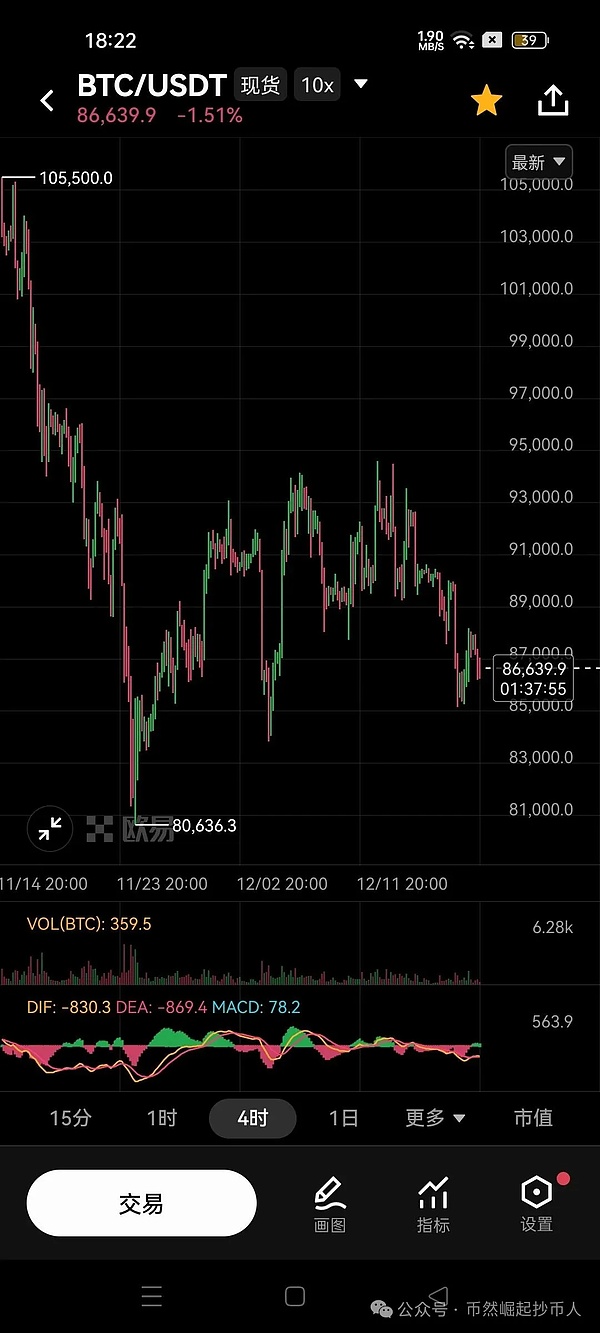
Task: Toggle the favorite star for BTC/USDT
Action: [x=486, y=100]
